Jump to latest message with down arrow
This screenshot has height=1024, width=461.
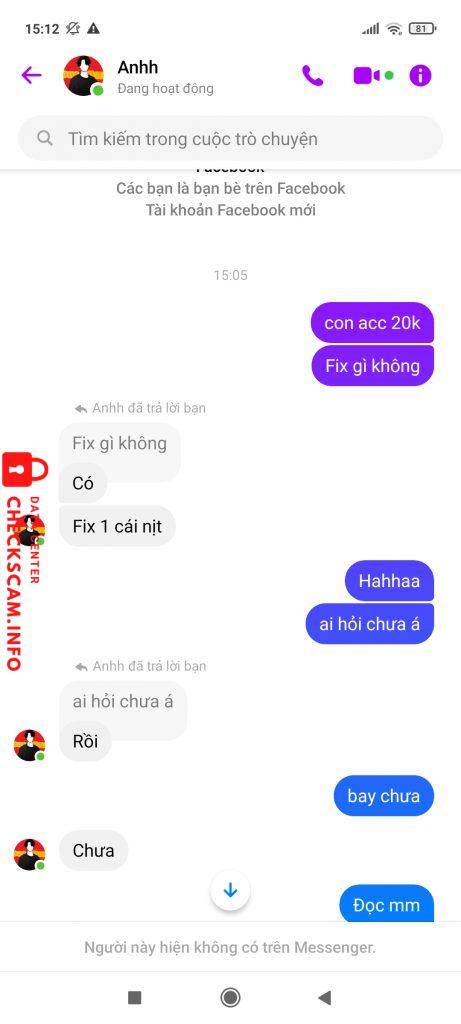pos(230,890)
